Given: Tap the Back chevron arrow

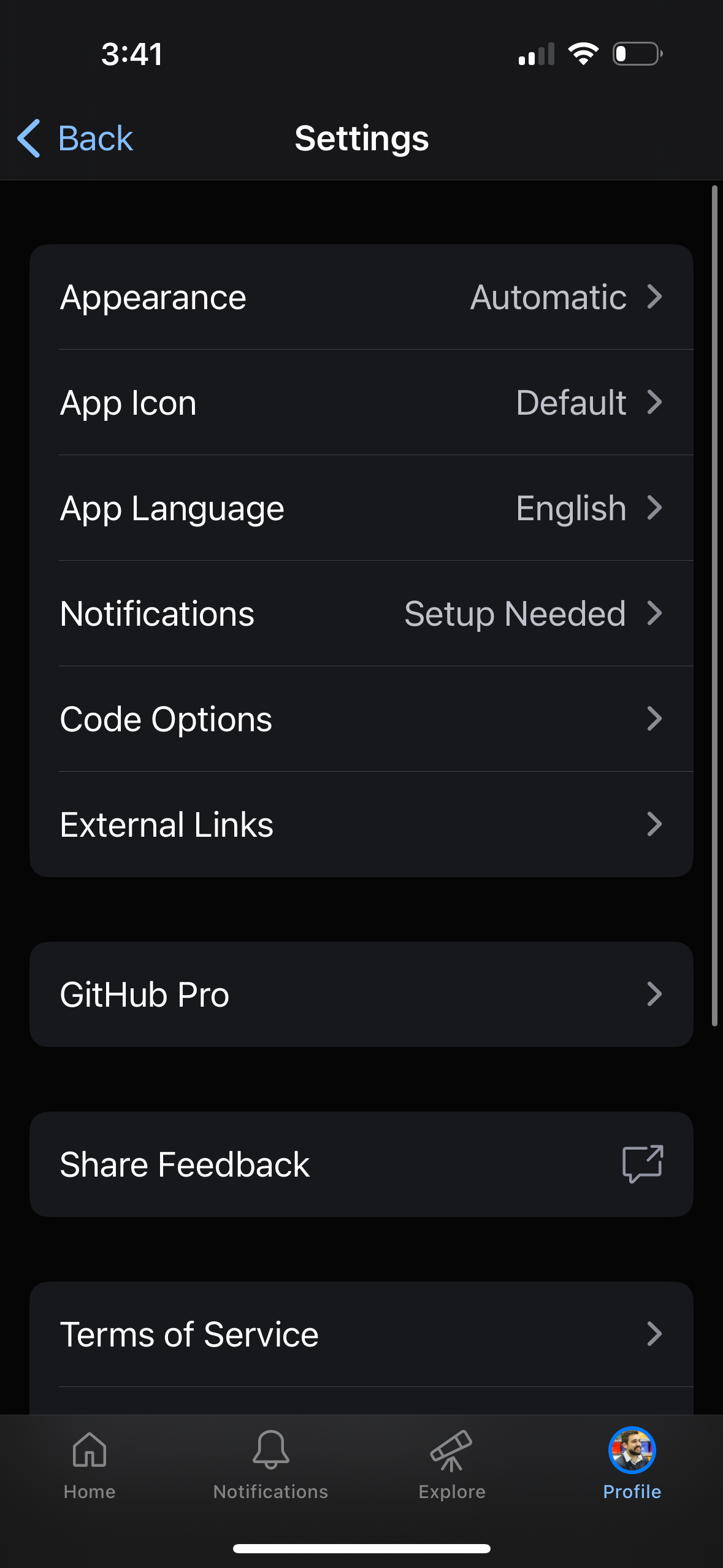Looking at the screenshot, I should (28, 138).
